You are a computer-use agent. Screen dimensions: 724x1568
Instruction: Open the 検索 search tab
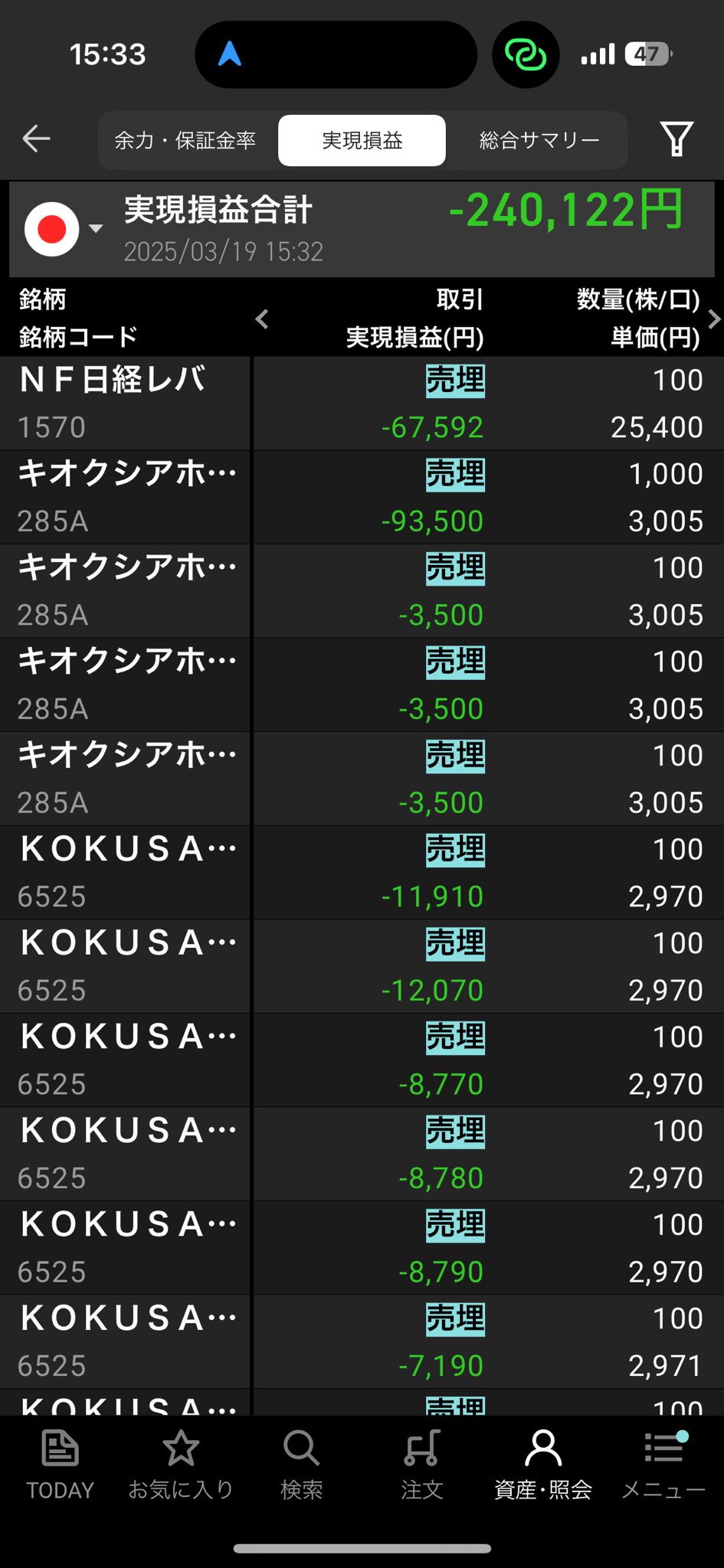point(301,1464)
